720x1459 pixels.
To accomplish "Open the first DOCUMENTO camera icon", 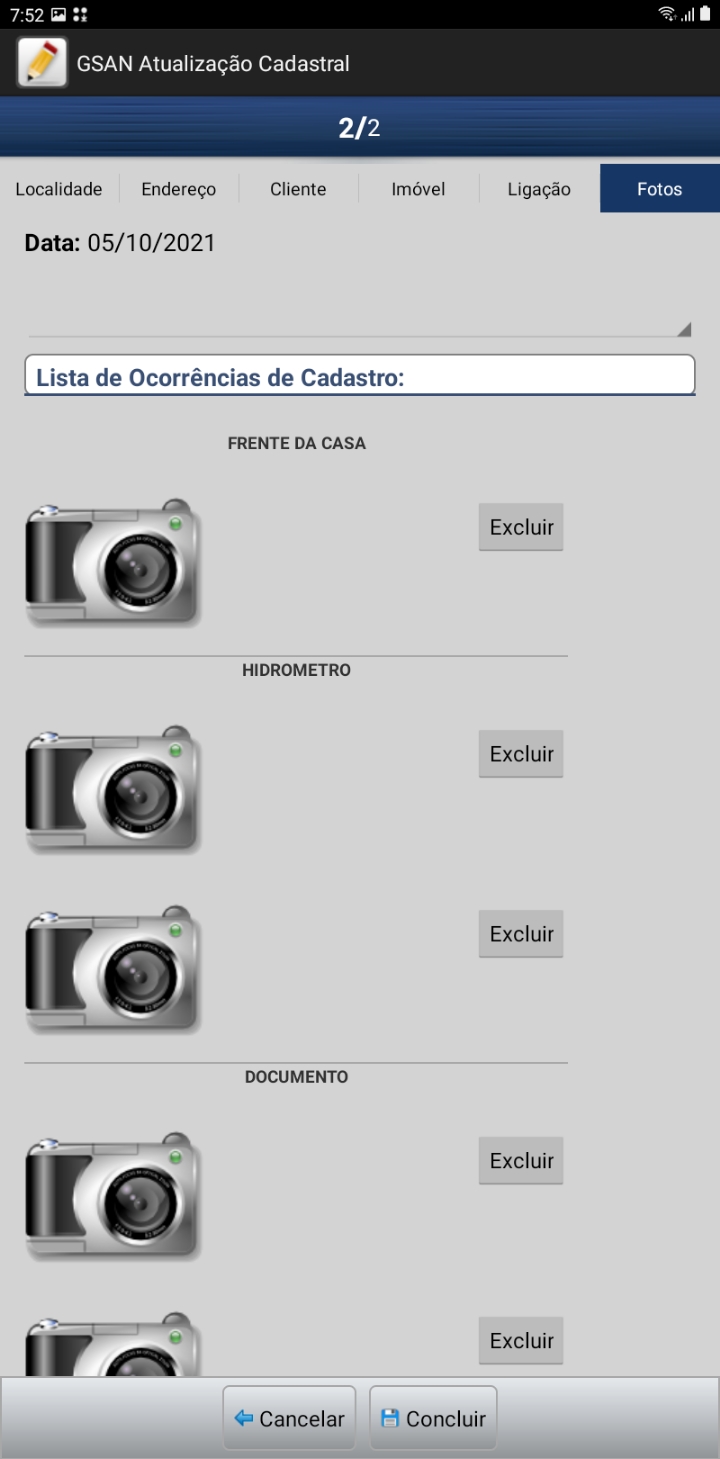I will (x=112, y=1196).
